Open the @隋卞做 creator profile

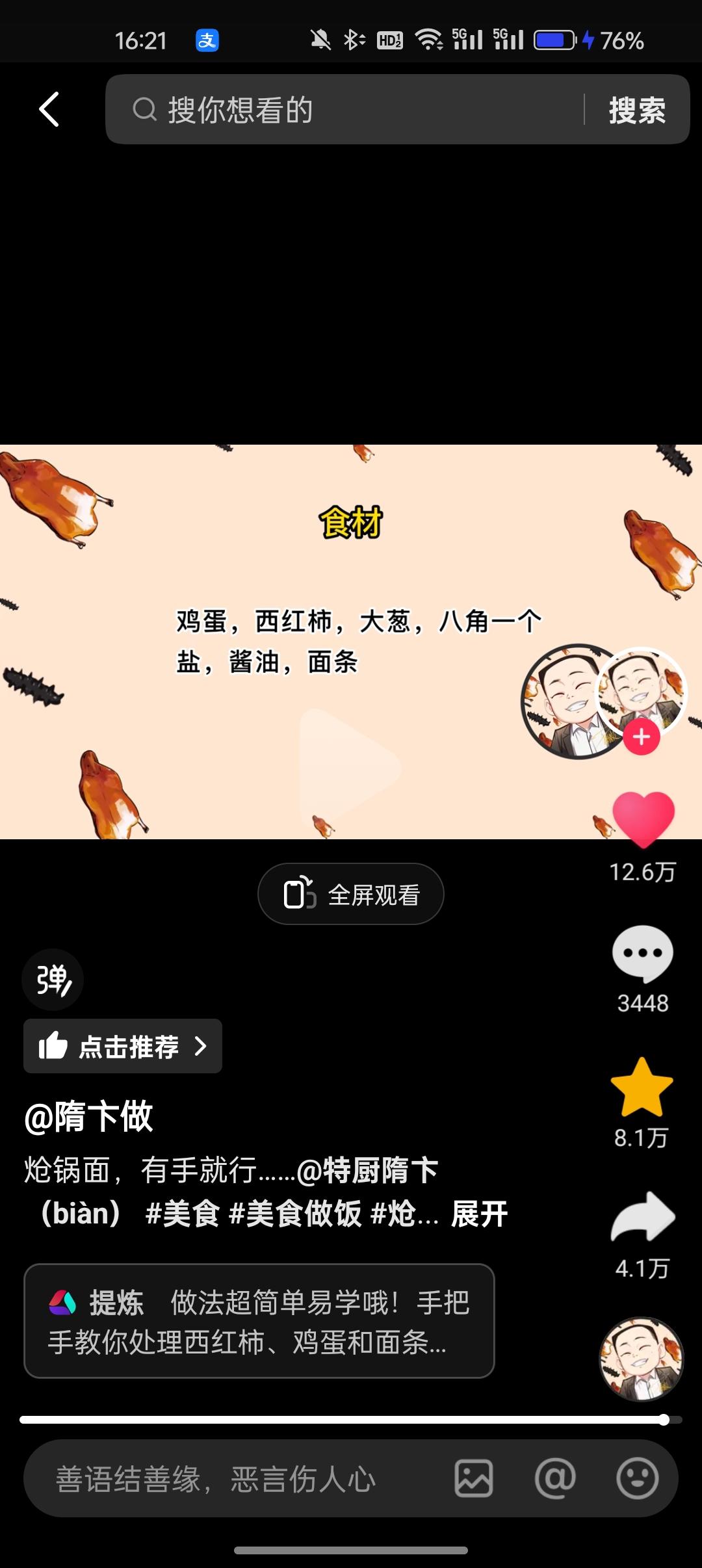tap(88, 1117)
